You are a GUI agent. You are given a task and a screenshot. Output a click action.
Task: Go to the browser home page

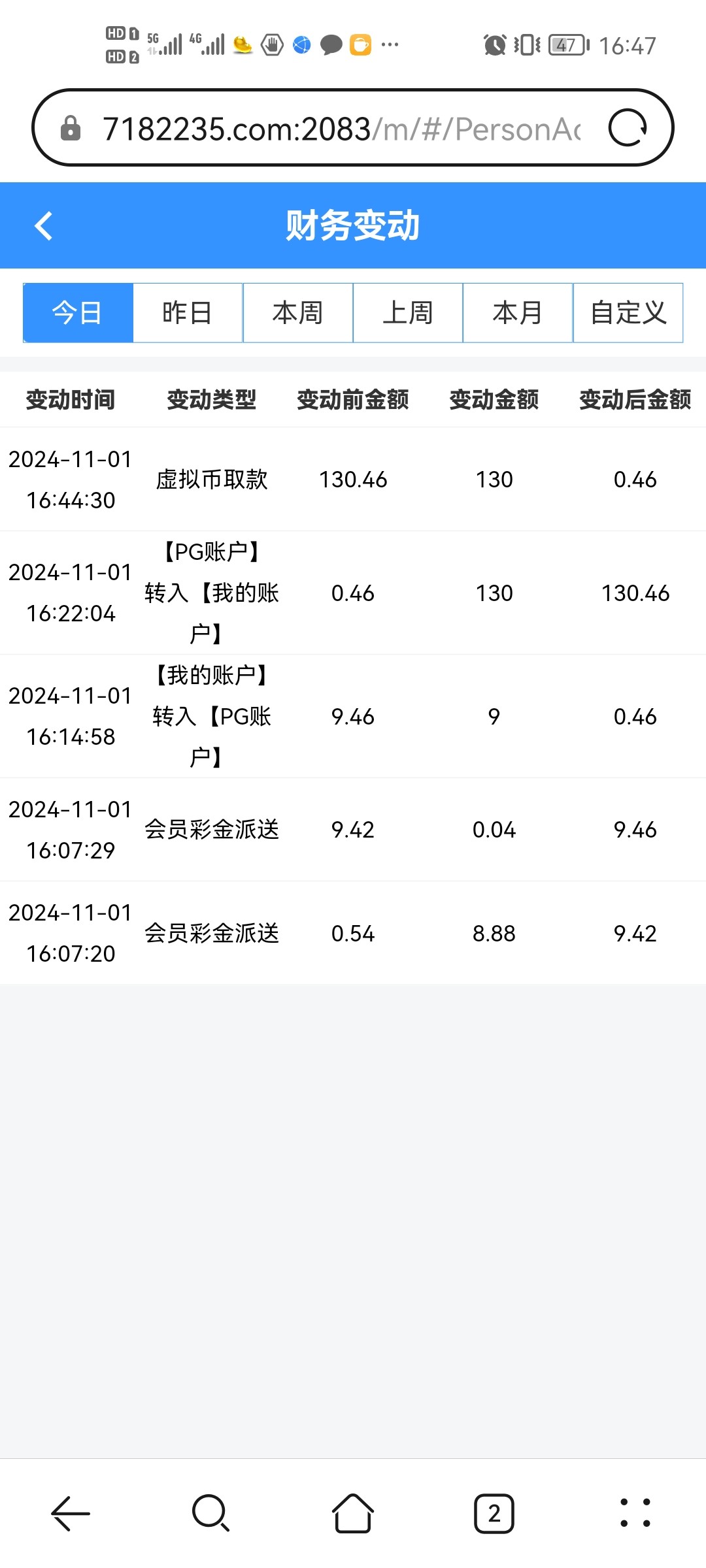[353, 1513]
